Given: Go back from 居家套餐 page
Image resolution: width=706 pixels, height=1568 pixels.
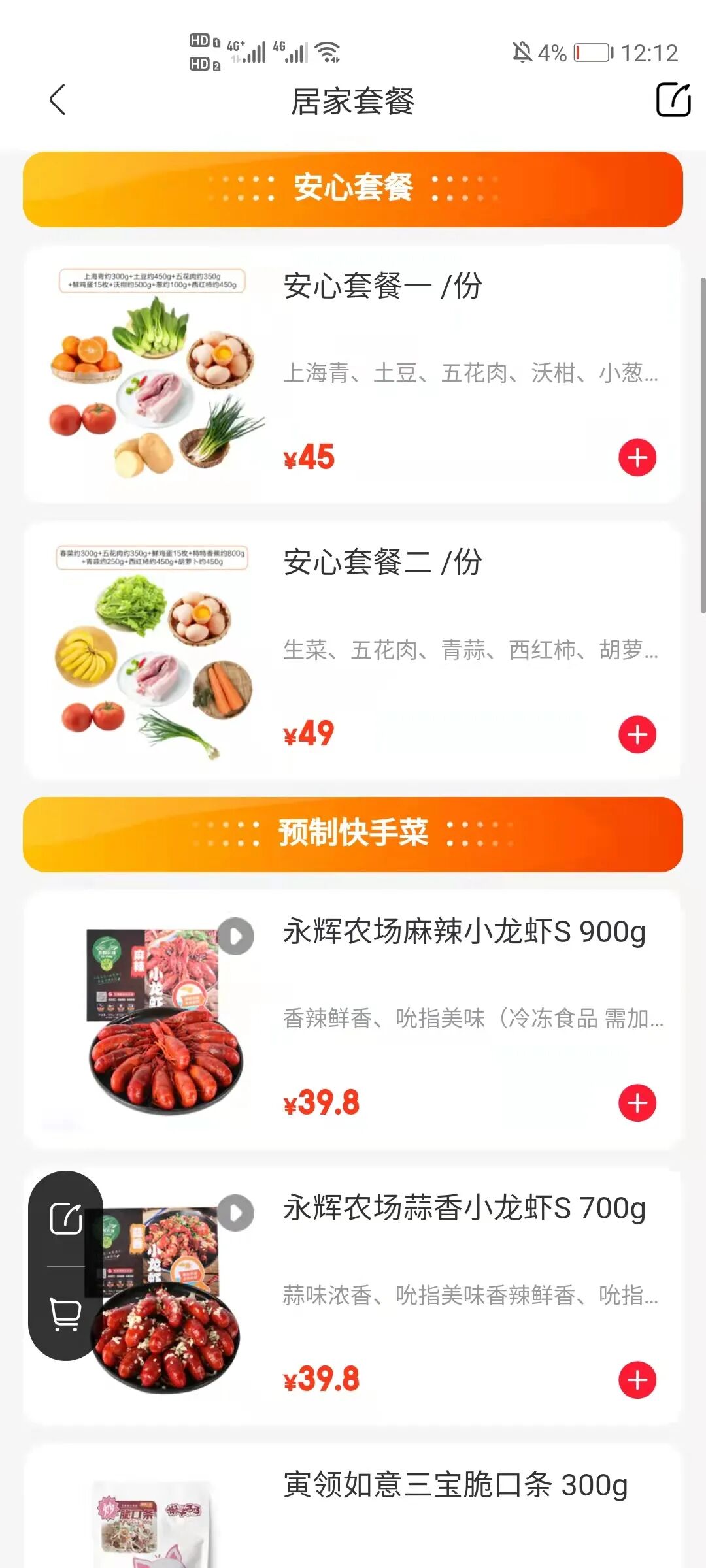Looking at the screenshot, I should [58, 101].
